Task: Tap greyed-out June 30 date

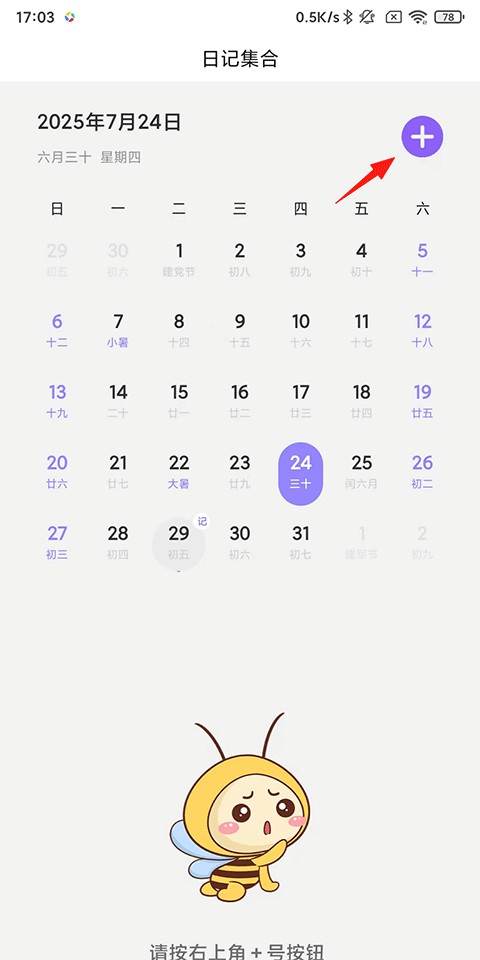Action: (118, 260)
